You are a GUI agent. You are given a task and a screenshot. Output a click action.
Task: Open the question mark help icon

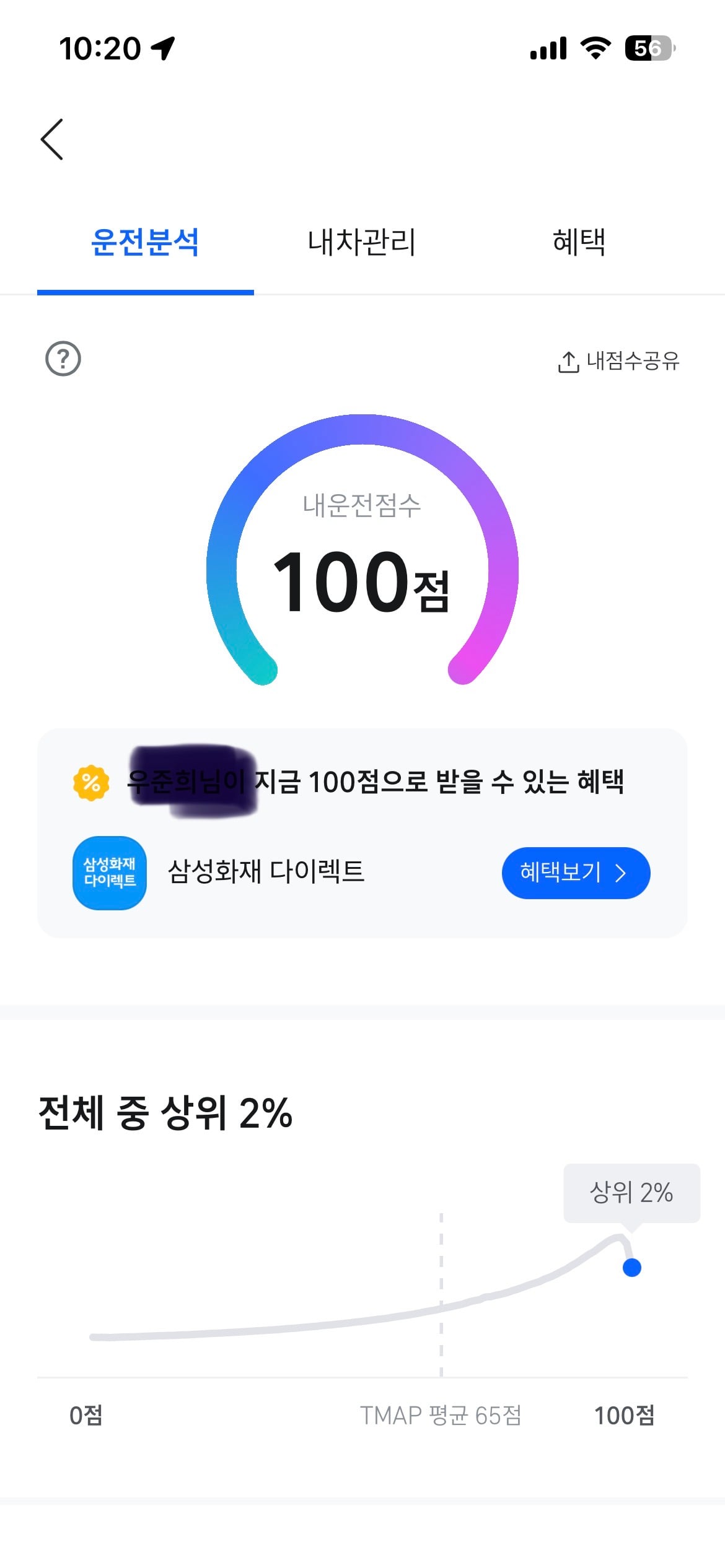tap(63, 359)
